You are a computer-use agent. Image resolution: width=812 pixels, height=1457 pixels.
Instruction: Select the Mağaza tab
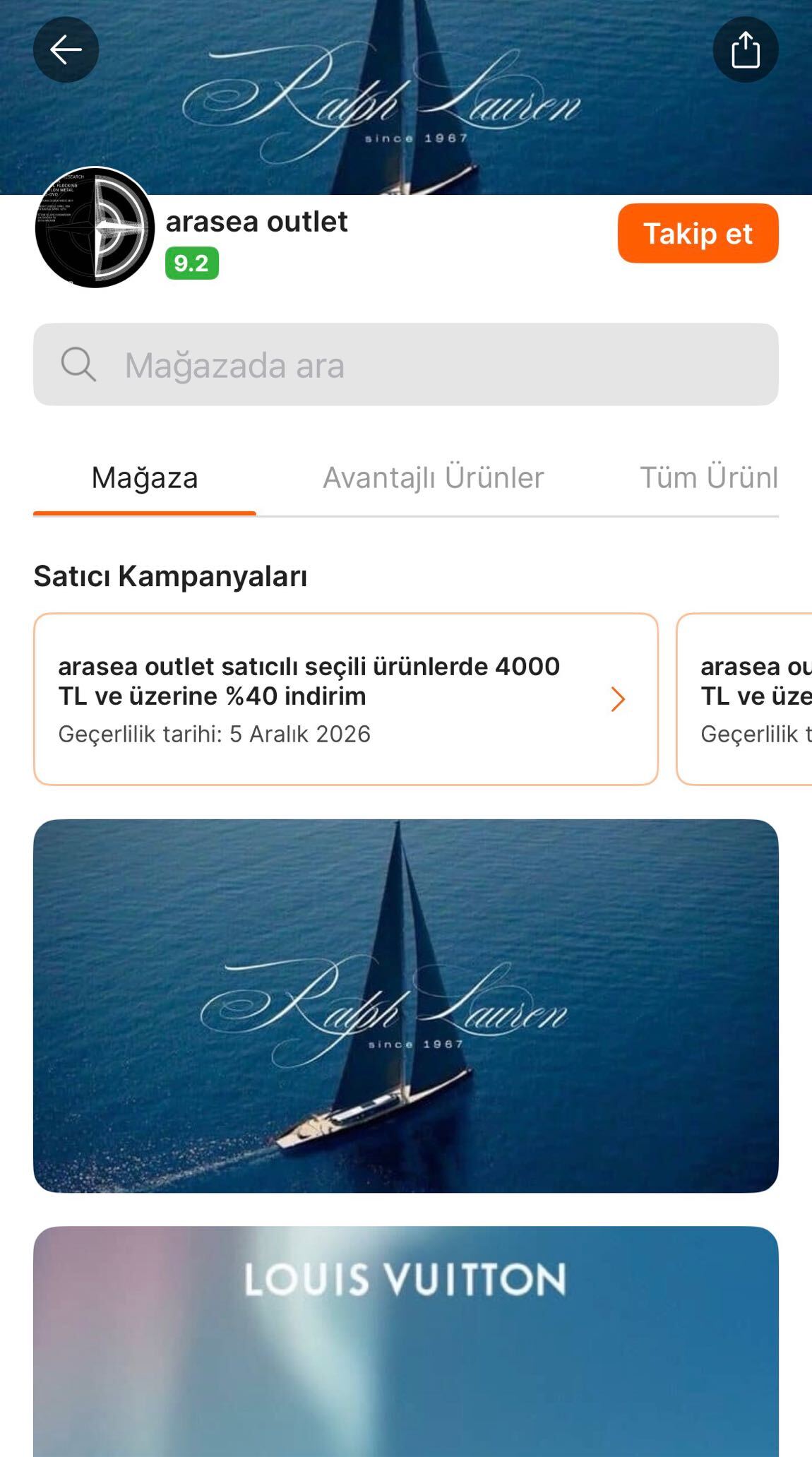click(145, 478)
